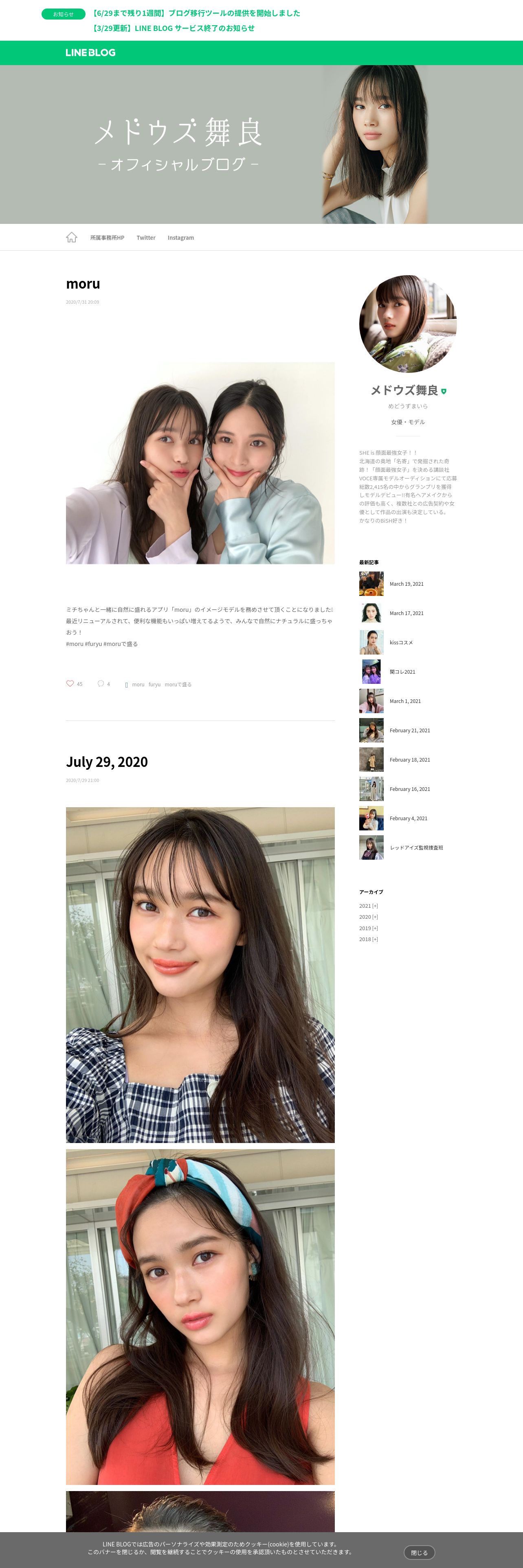Viewport: 523px width, 1568px height.
Task: Expand the 2020 archive
Action: [368, 917]
